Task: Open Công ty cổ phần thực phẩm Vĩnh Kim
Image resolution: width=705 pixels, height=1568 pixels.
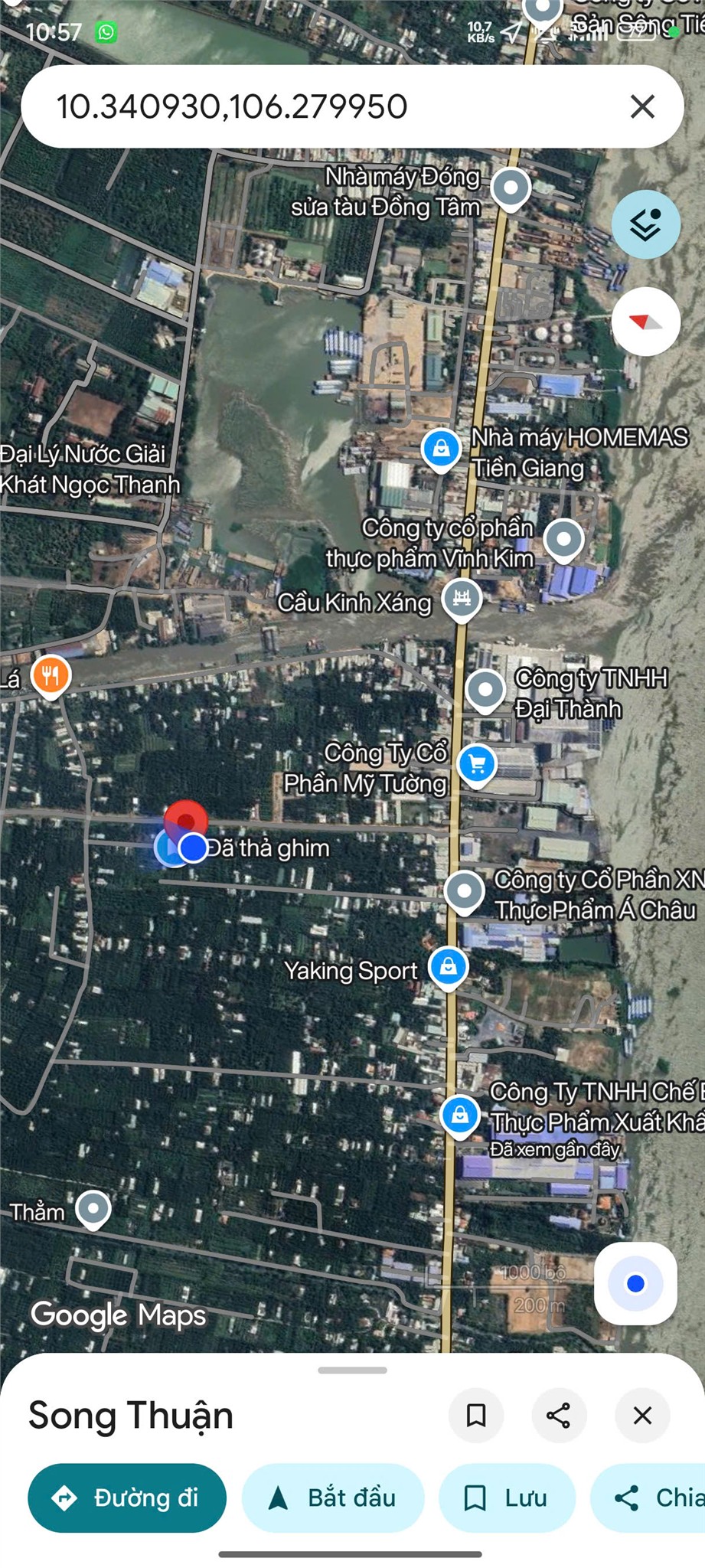Action: coord(563,540)
